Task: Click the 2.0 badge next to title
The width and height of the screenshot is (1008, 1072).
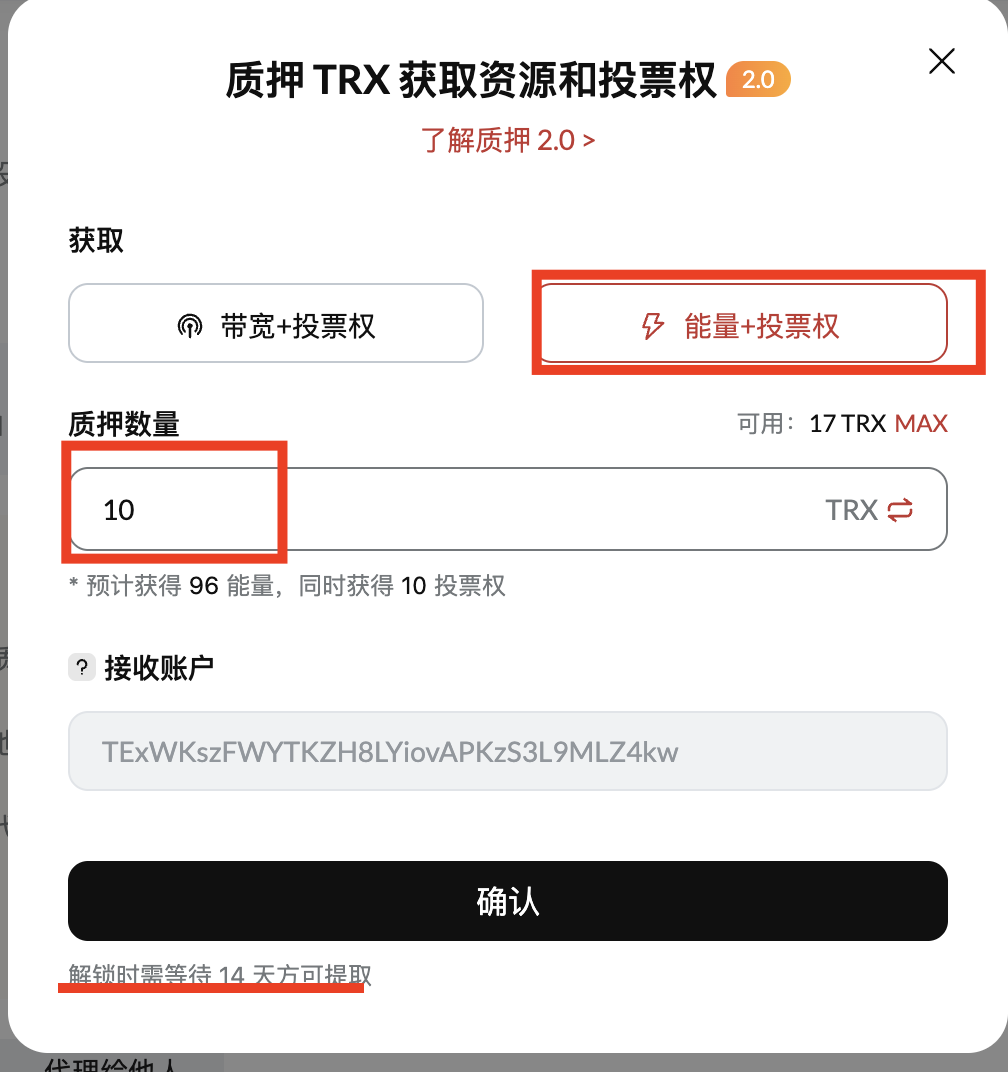Action: point(757,79)
